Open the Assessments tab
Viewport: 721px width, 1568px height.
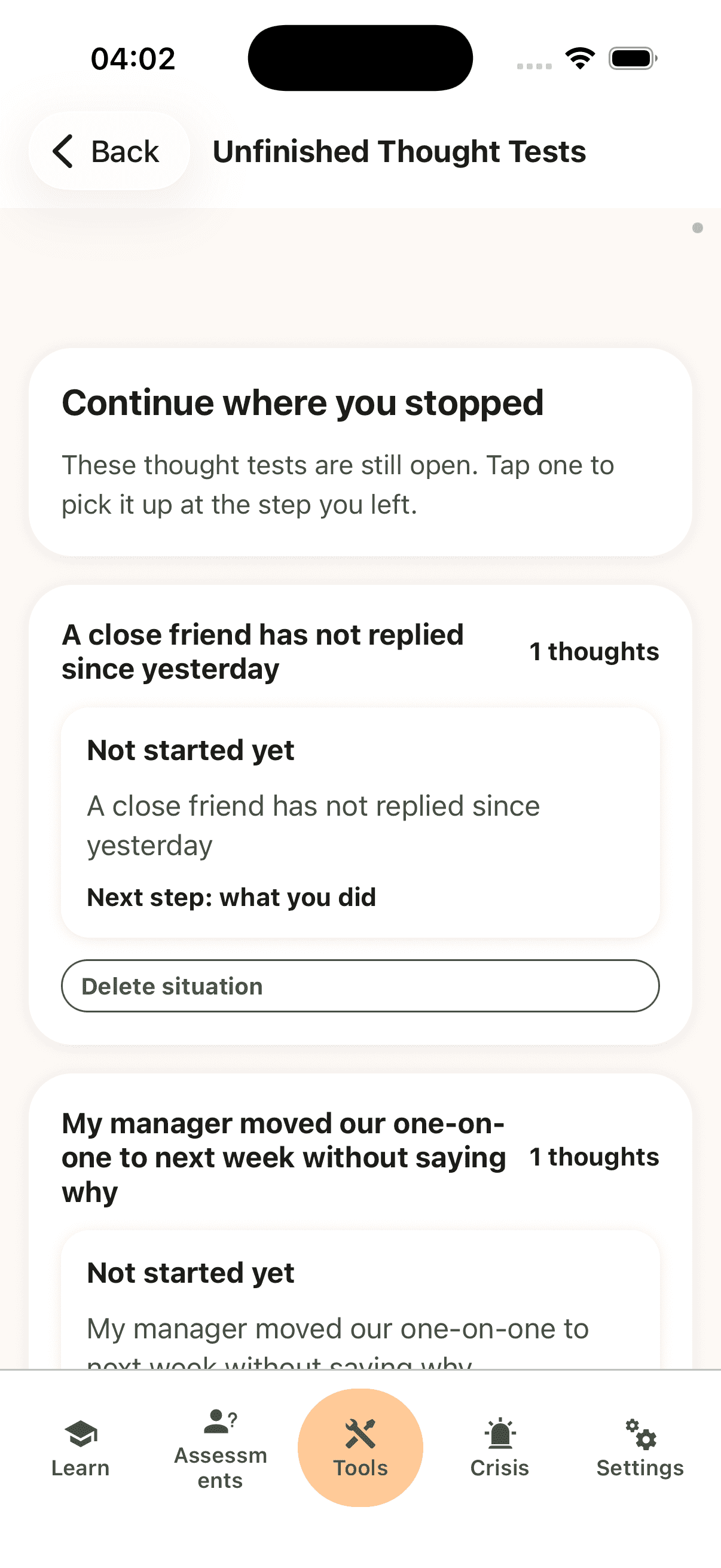[x=220, y=1448]
